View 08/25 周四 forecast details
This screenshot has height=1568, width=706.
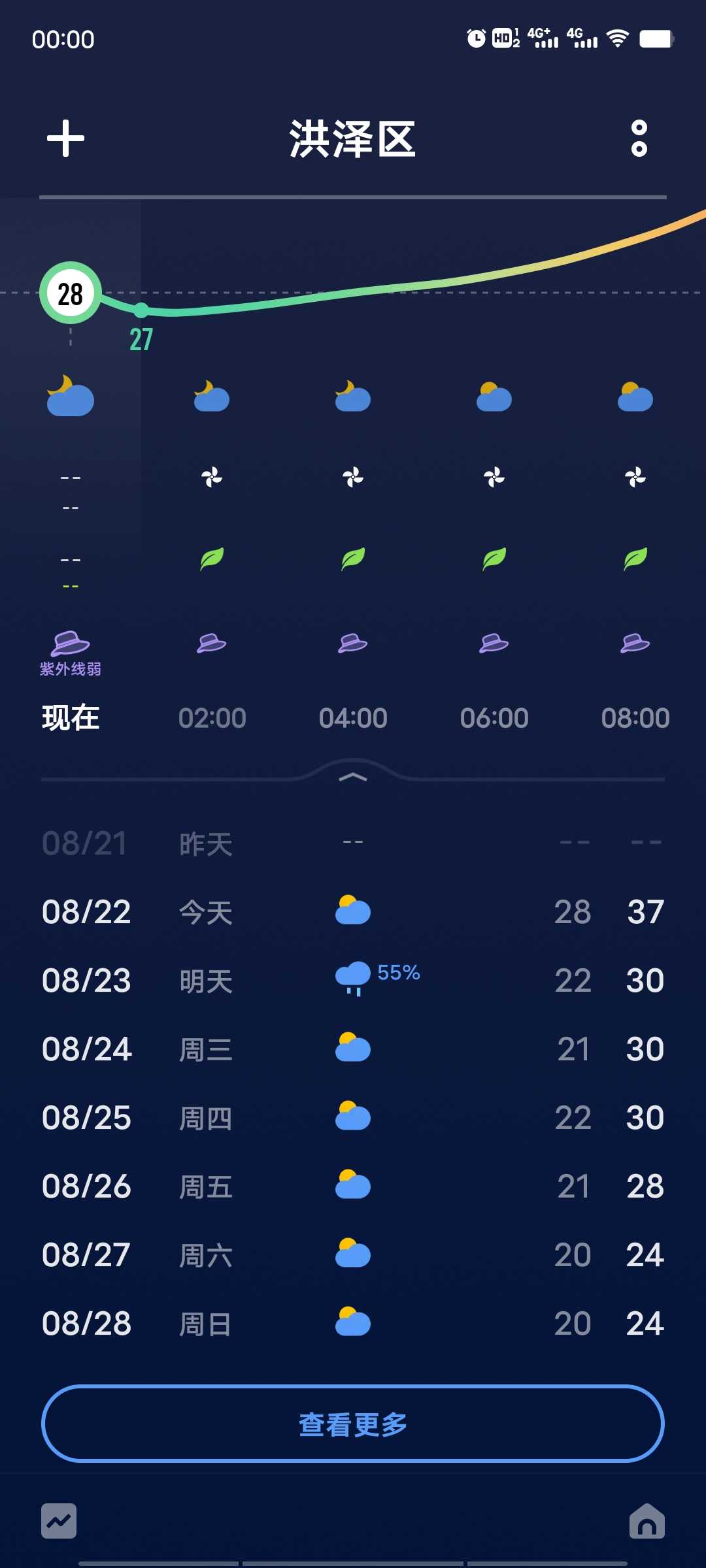(x=353, y=1117)
